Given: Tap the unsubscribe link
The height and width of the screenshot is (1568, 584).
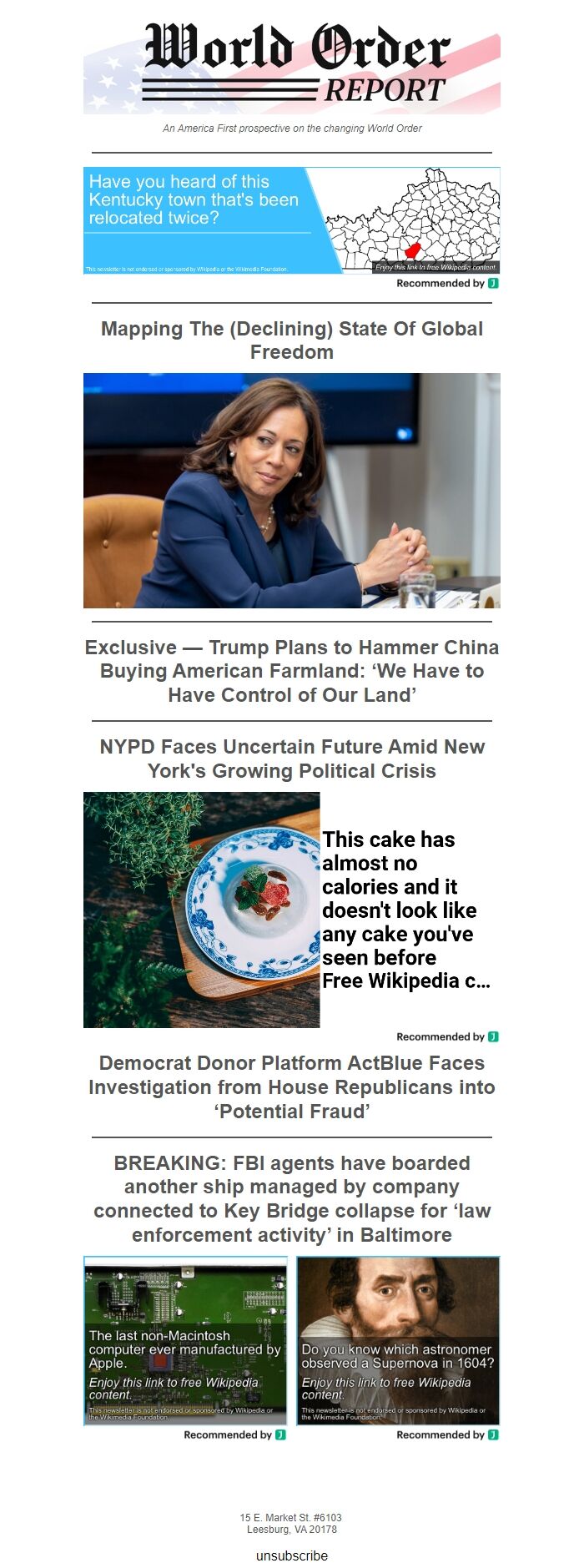Looking at the screenshot, I should (x=291, y=1555).
